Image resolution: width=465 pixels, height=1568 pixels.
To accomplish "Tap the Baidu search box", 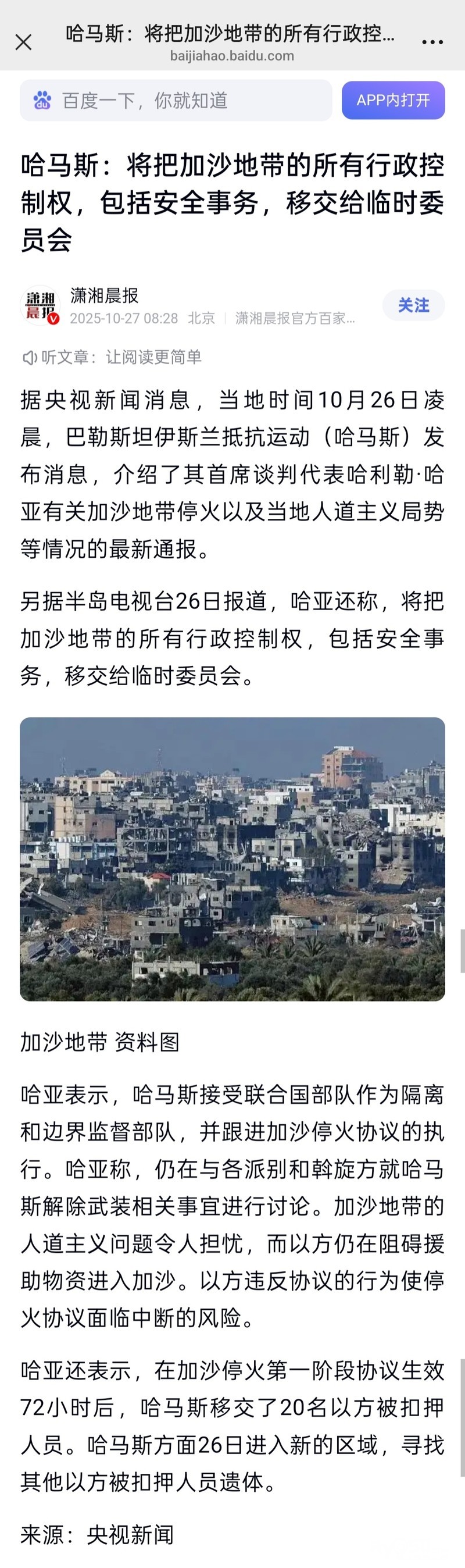I will [x=176, y=101].
